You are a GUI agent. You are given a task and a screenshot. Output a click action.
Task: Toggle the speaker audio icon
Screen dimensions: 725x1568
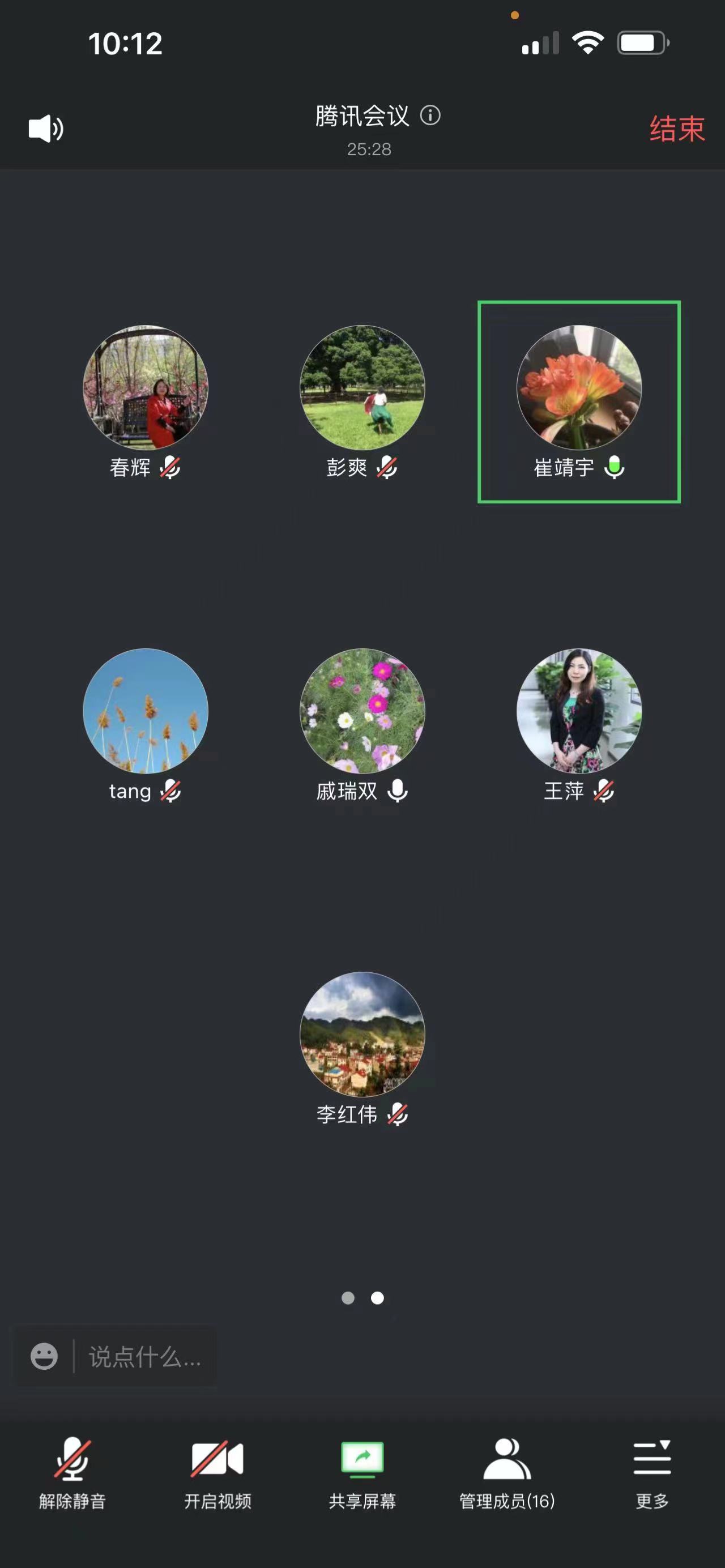pos(46,129)
